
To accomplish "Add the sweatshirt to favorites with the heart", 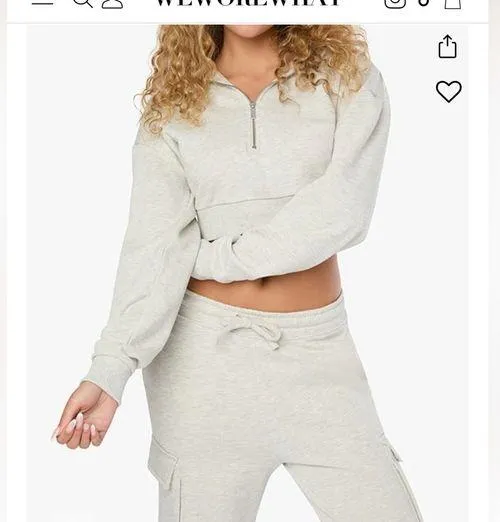I will 449,91.
